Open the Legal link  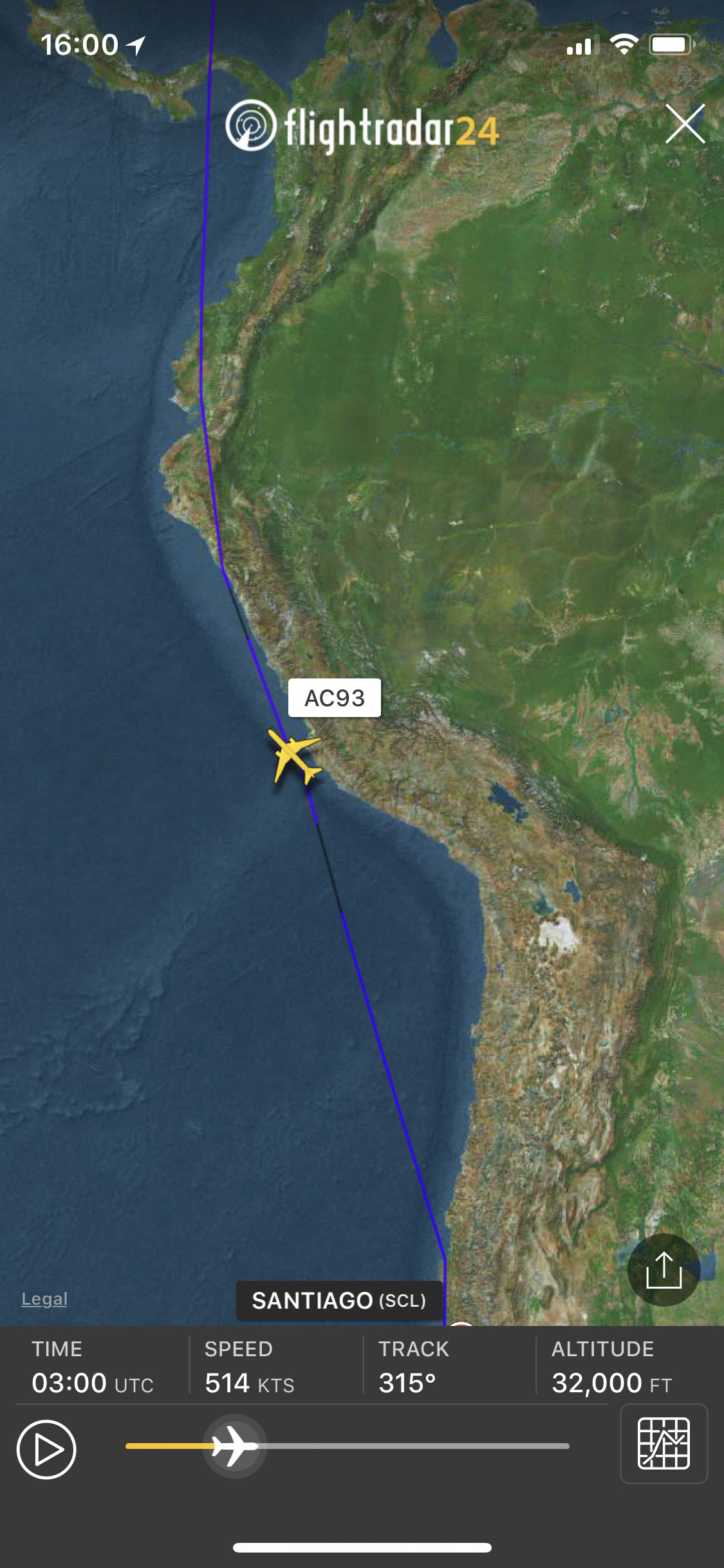tap(44, 1299)
